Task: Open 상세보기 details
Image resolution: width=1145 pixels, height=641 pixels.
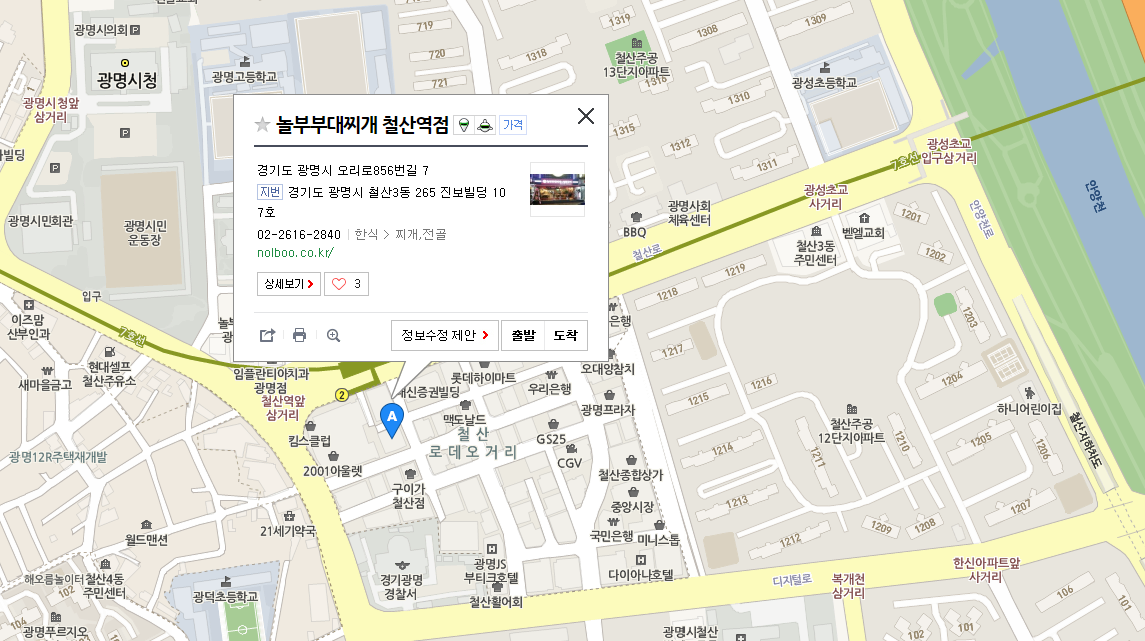Action: tap(289, 284)
